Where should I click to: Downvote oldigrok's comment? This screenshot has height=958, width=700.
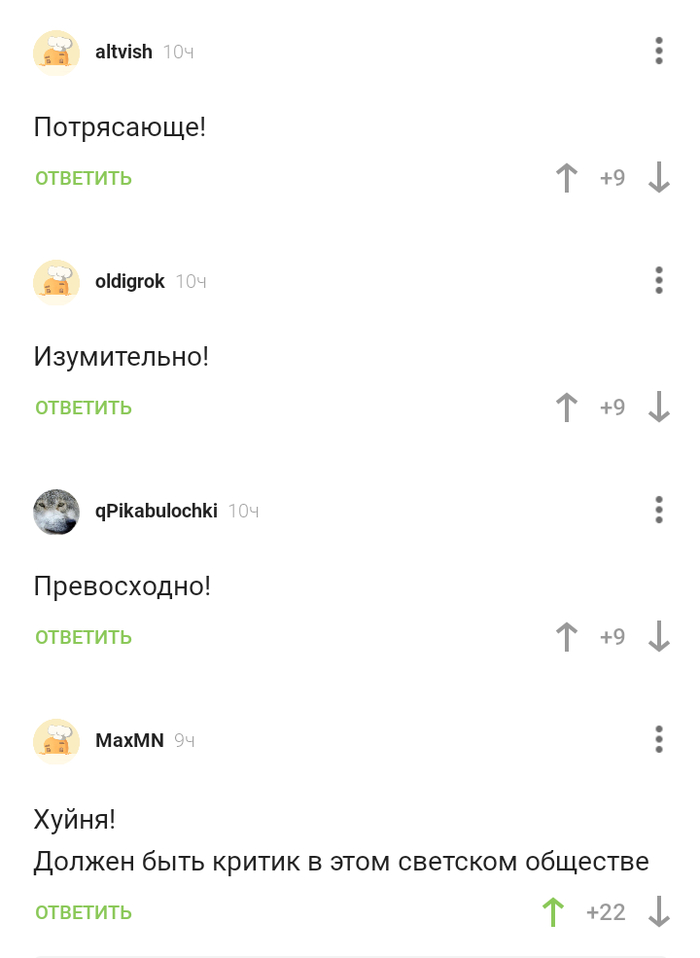click(658, 407)
